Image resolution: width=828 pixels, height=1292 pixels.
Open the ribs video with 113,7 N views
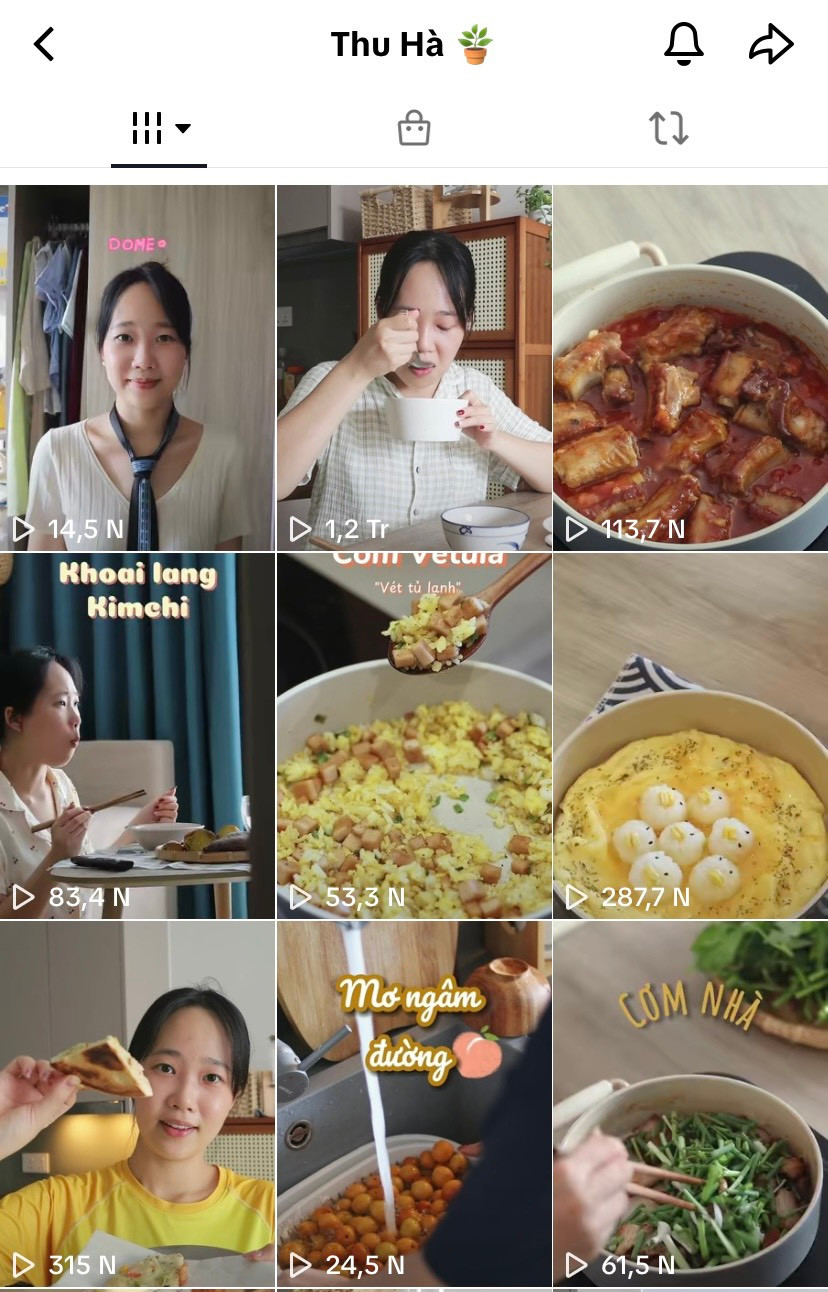(x=690, y=368)
